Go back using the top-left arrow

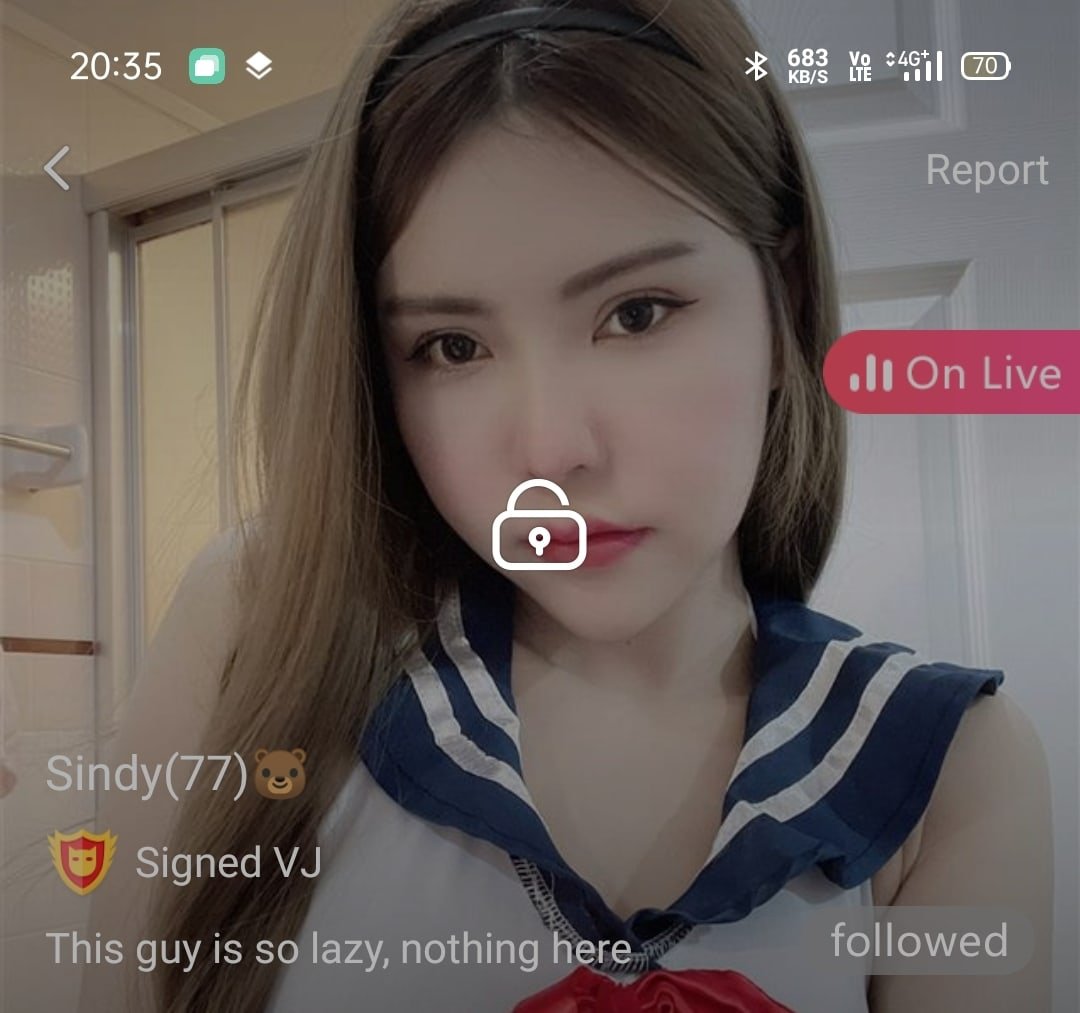(58, 168)
